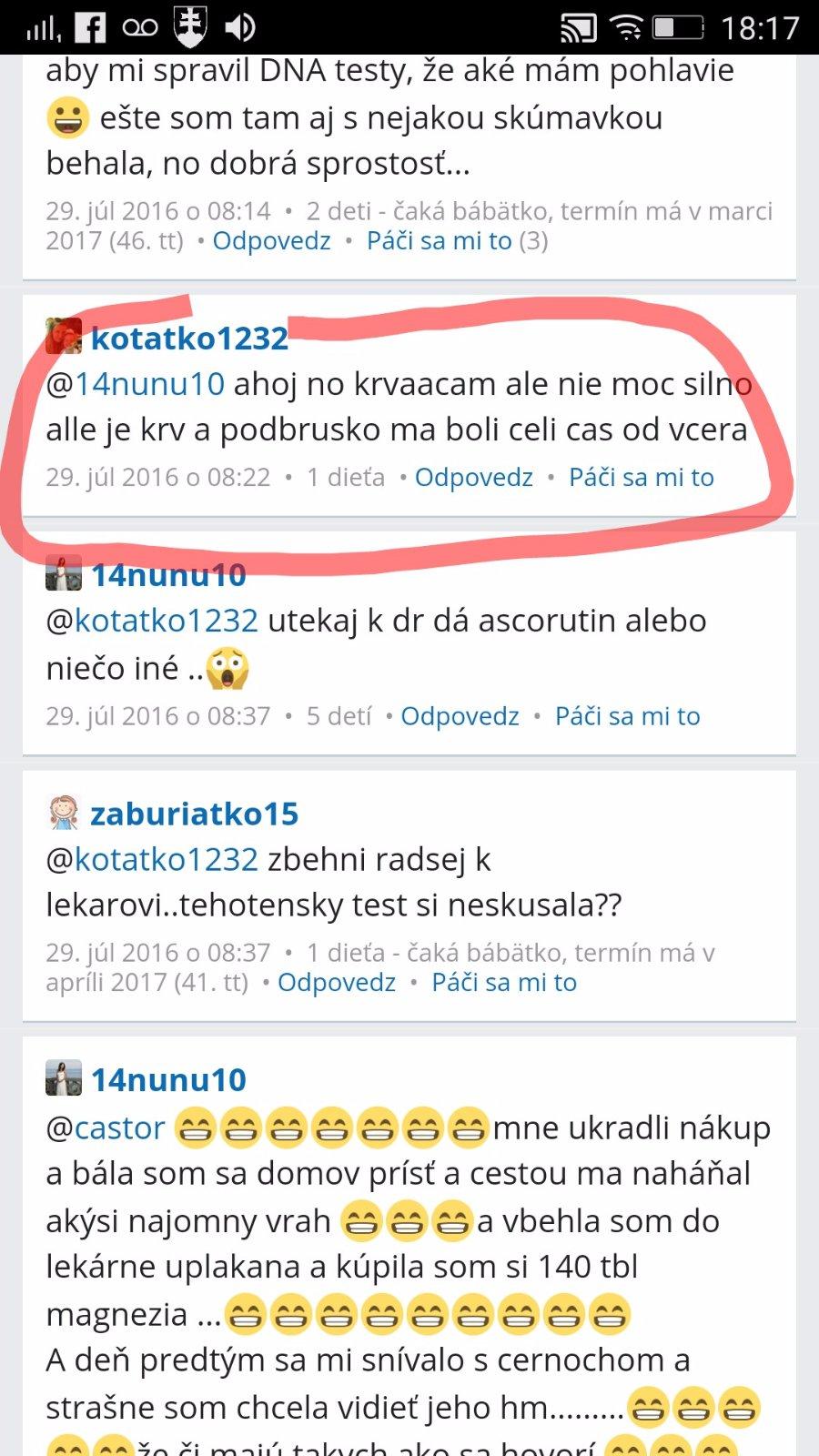
Task: Like zaburiatko15's tehotensky test comment
Action: point(504,983)
